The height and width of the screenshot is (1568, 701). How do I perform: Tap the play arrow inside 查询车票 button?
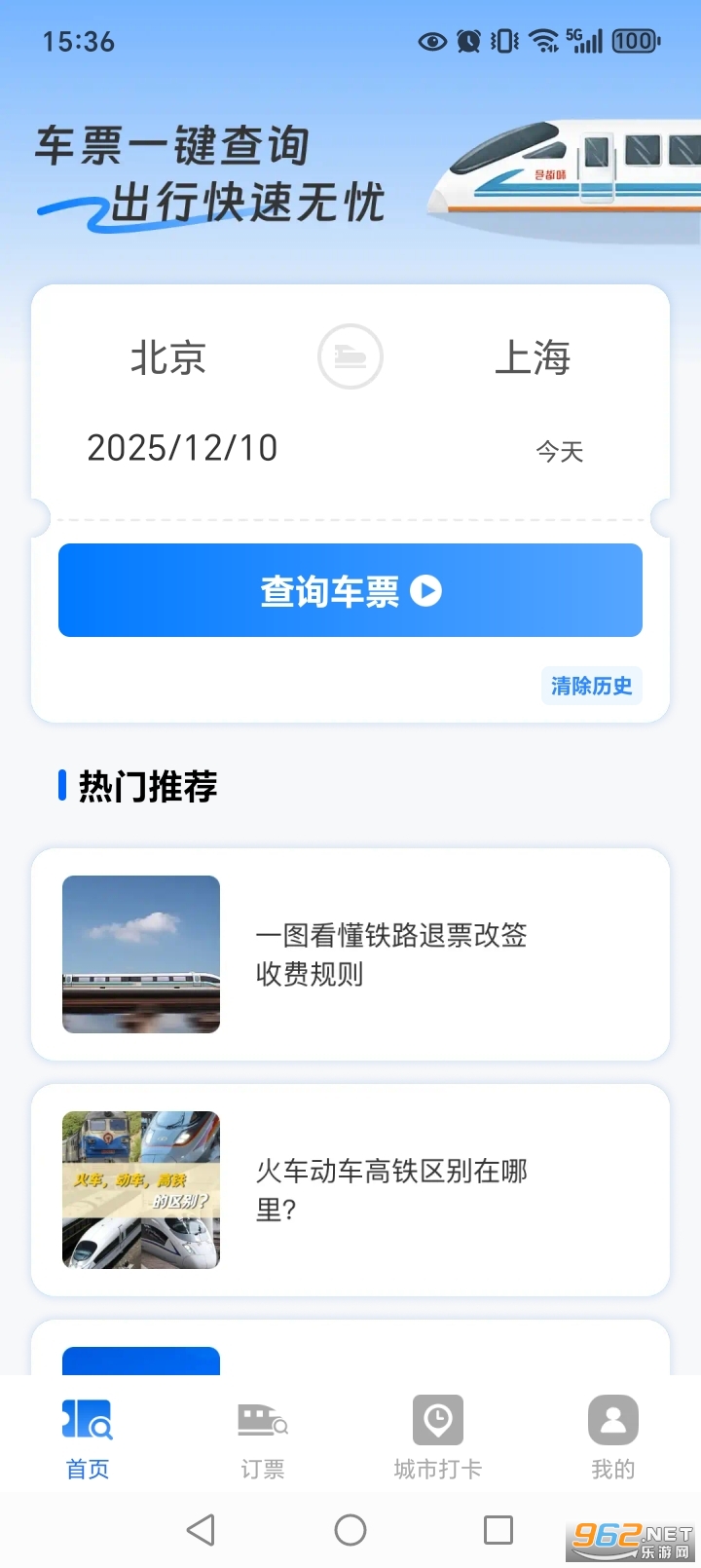pos(425,590)
